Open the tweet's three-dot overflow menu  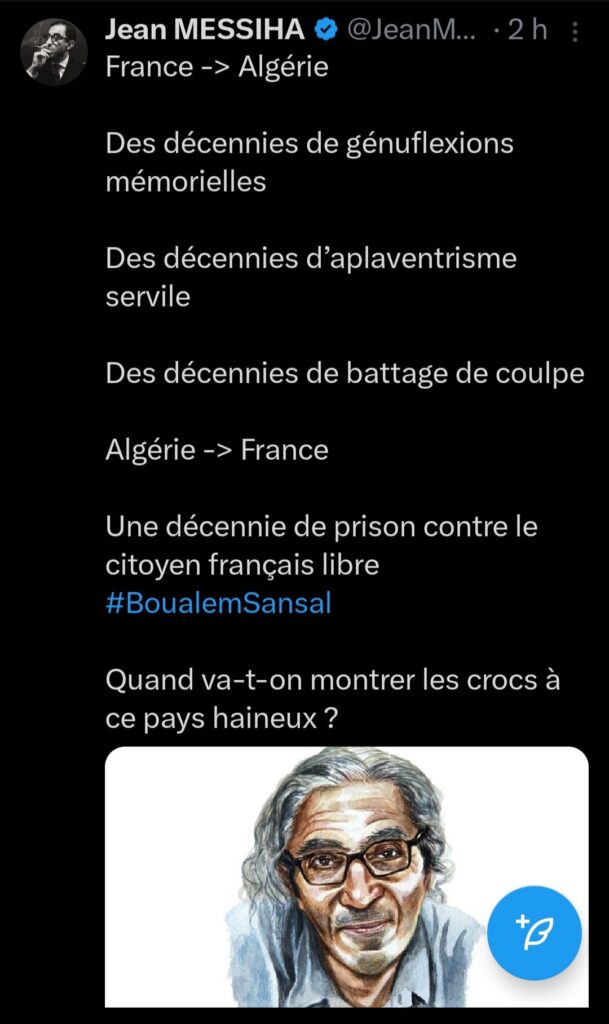tap(575, 32)
